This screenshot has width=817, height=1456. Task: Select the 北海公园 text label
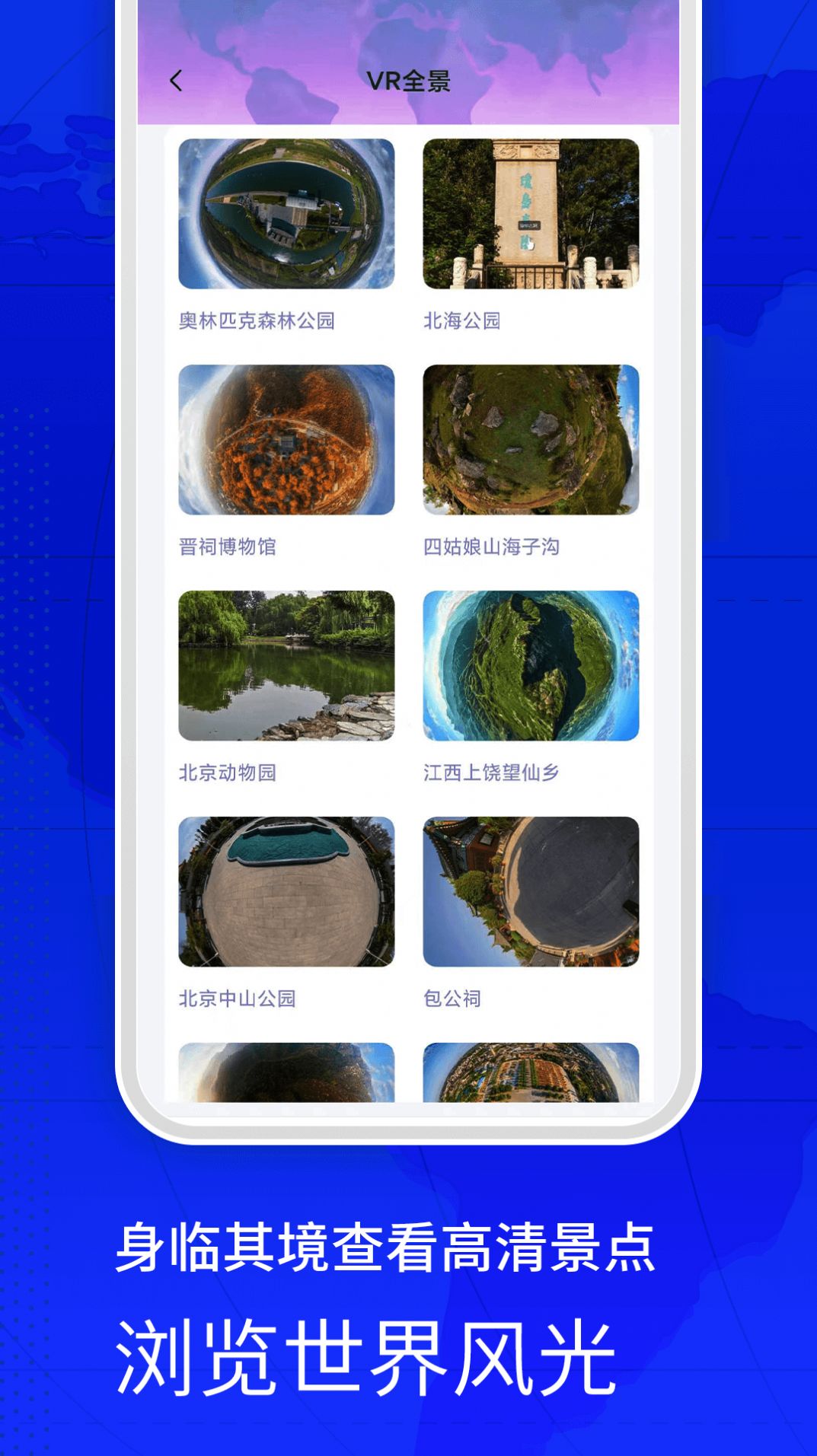coord(460,319)
